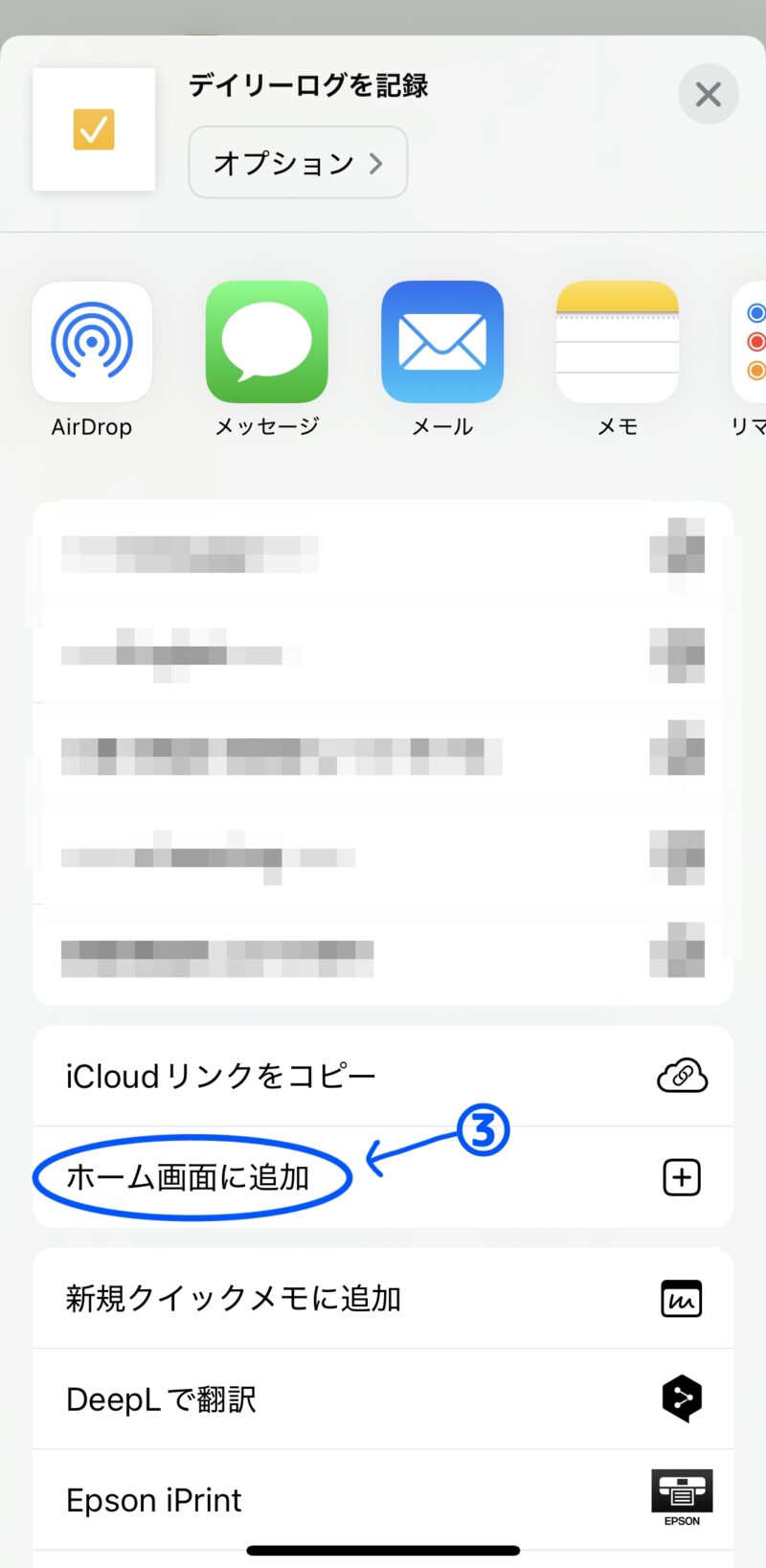766x1568 pixels.
Task: Open the オプション settings
Action: (298, 163)
